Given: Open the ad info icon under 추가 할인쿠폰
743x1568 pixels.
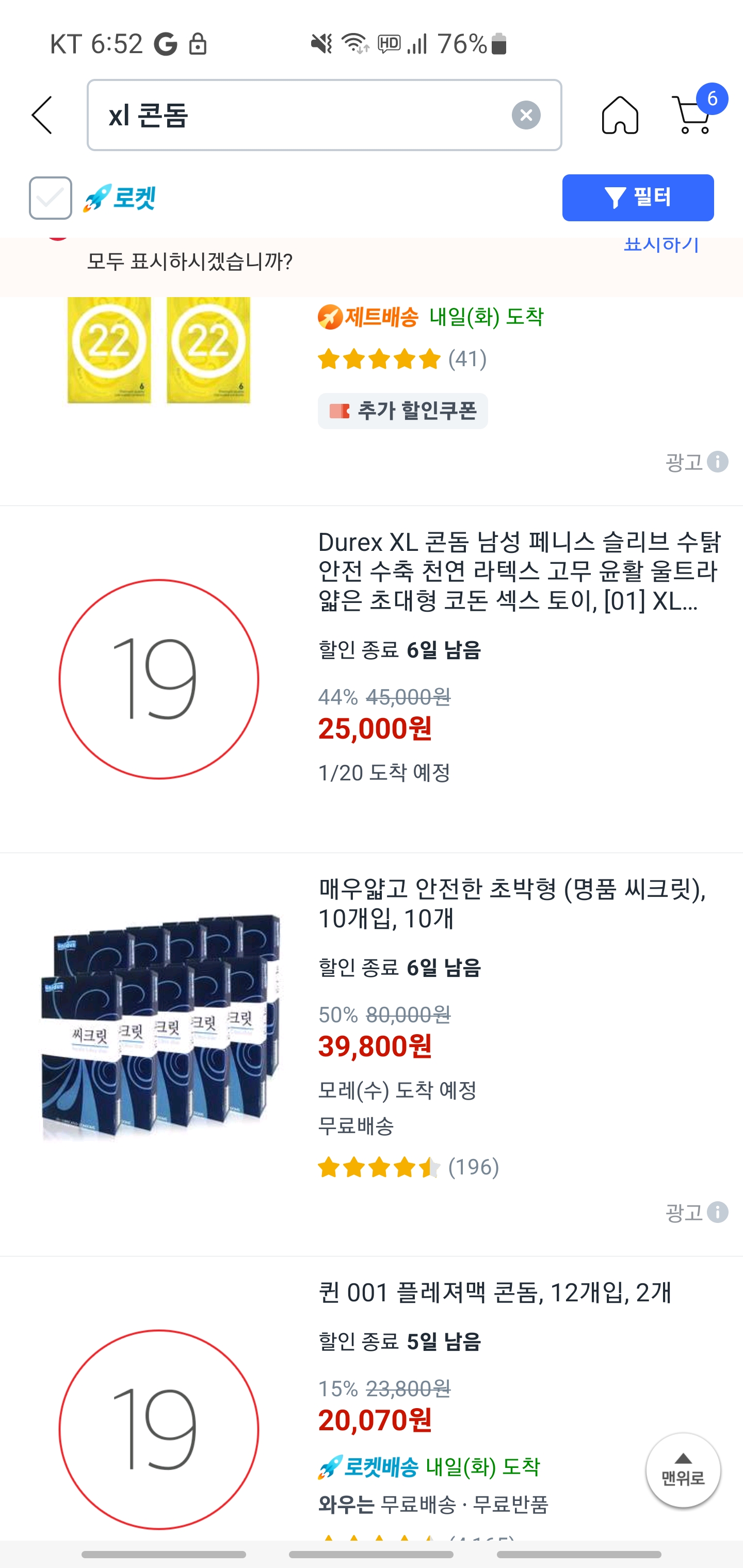Looking at the screenshot, I should pos(718,462).
